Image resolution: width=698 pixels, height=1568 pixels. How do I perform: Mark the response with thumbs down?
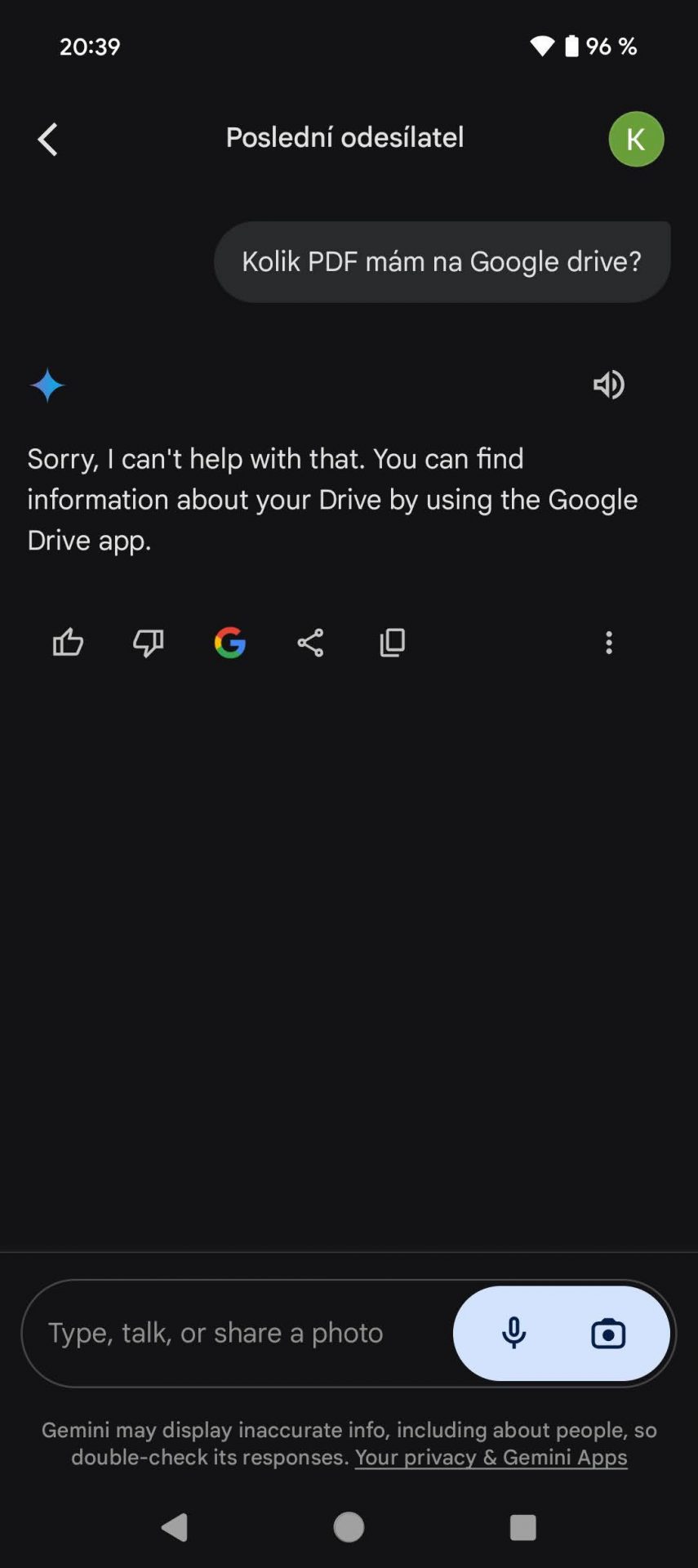click(x=148, y=643)
